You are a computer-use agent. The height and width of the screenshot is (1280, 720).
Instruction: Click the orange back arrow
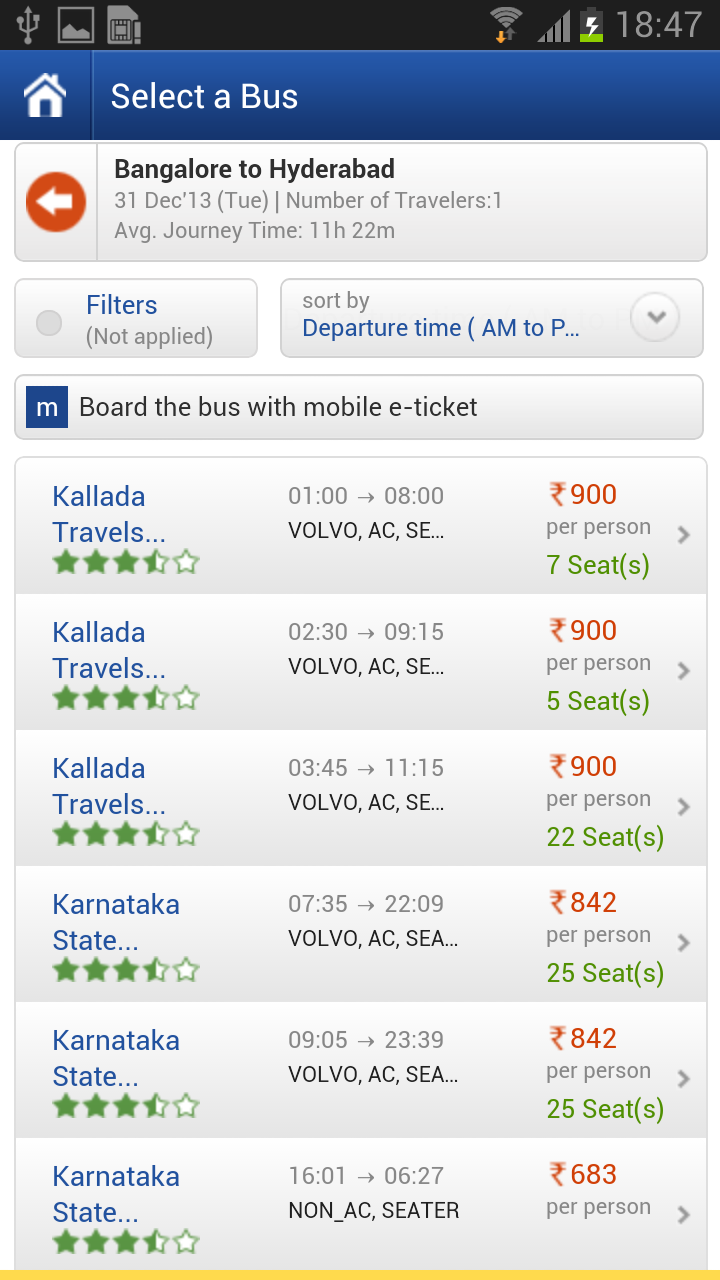coord(57,201)
